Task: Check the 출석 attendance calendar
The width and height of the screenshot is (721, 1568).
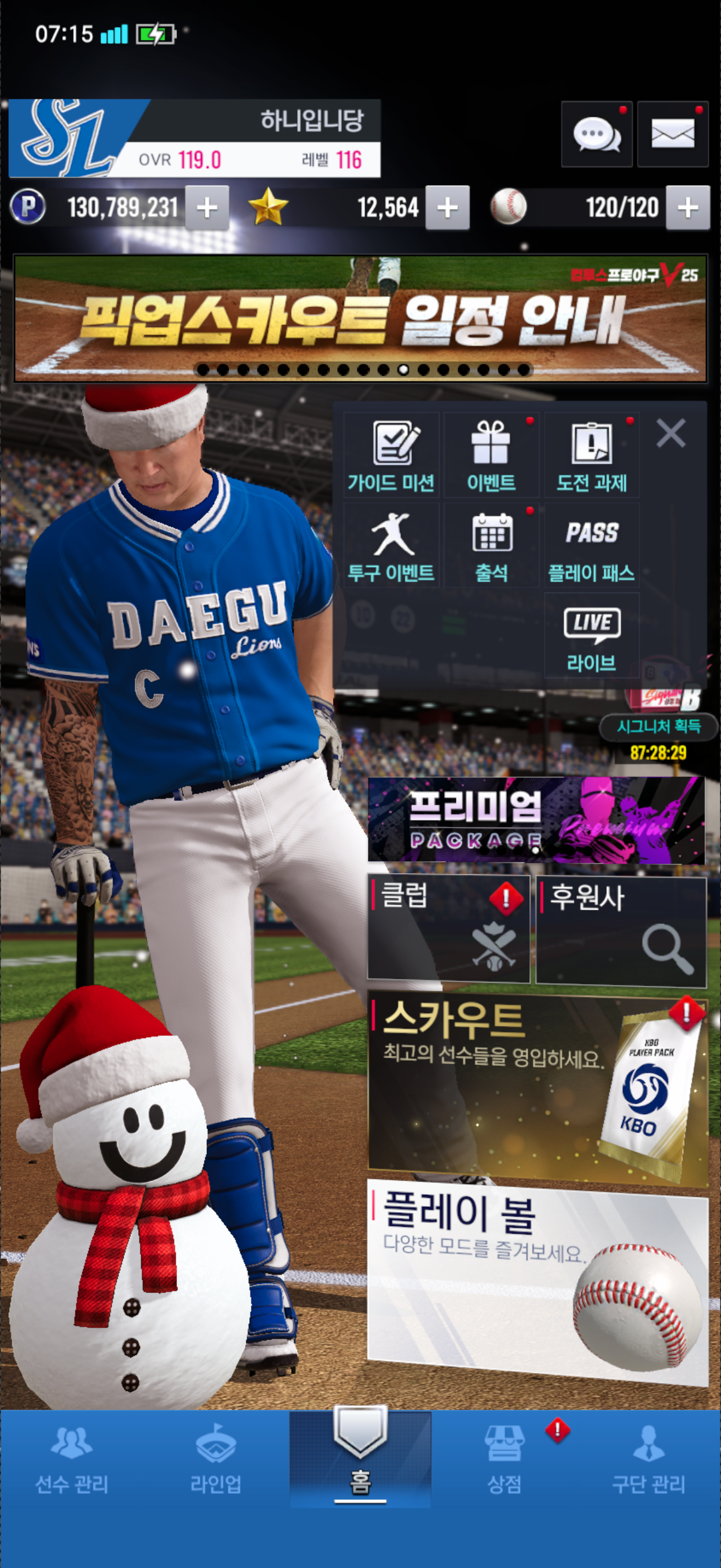Action: (491, 545)
